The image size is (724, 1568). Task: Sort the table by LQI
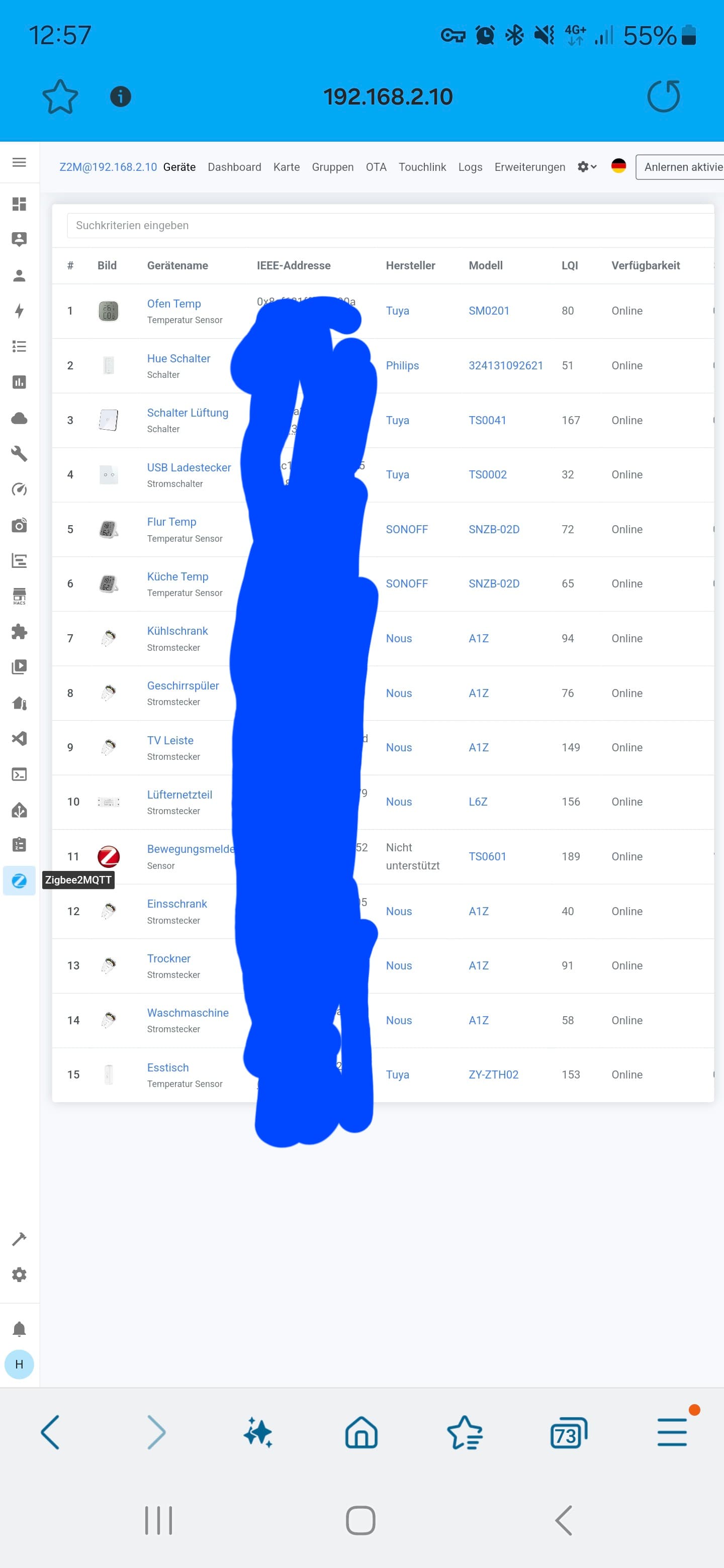[x=569, y=265]
